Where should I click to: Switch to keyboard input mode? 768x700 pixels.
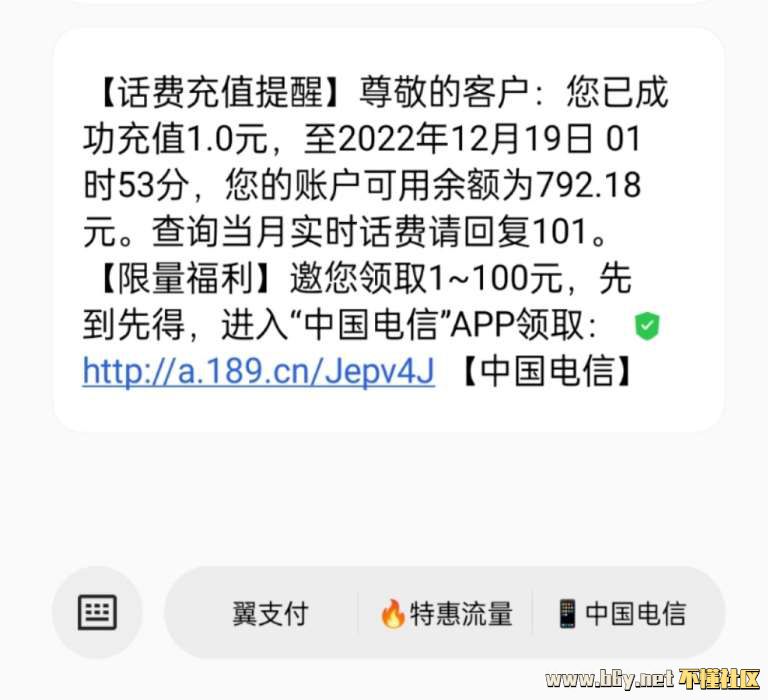97,612
